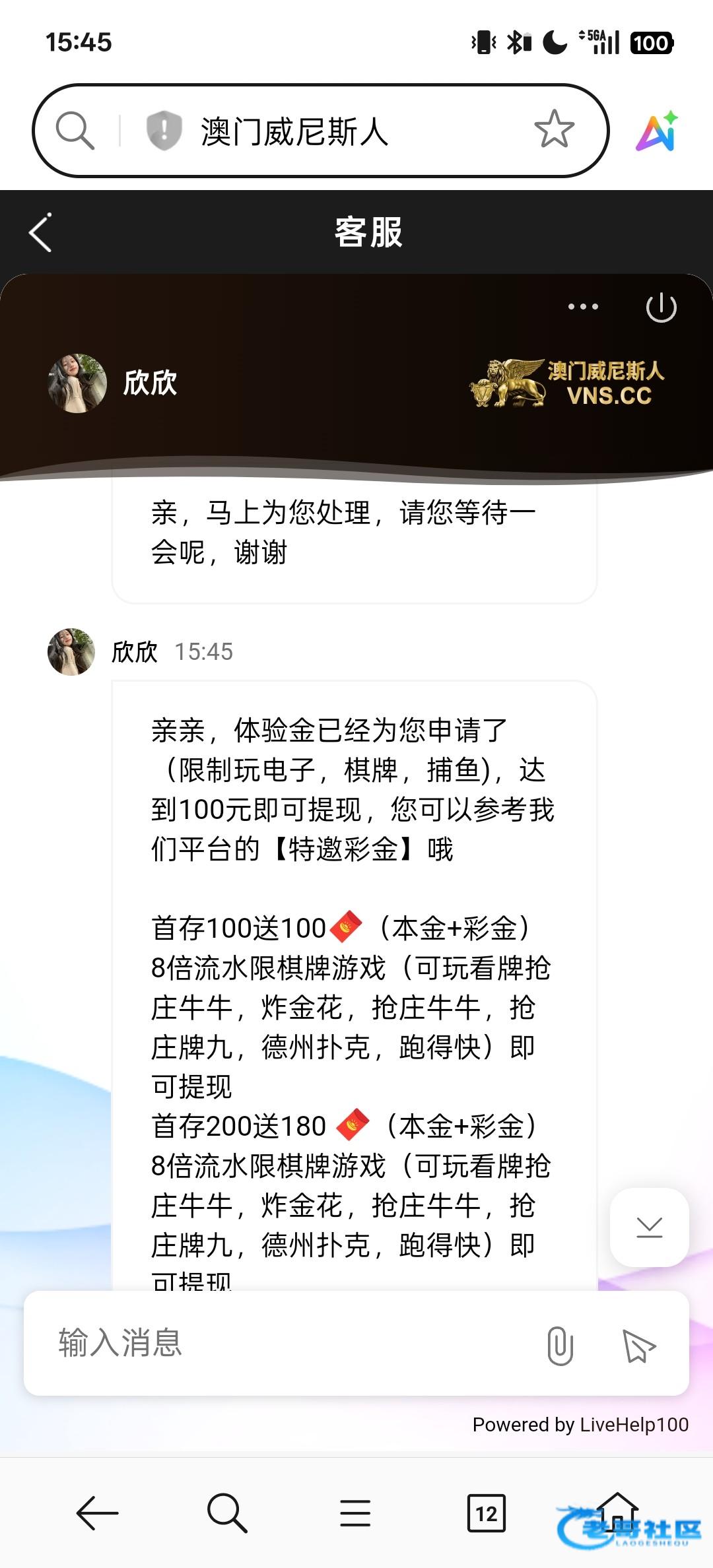713x1568 pixels.
Task: Open the browser's hamburger menu
Action: tap(355, 1513)
